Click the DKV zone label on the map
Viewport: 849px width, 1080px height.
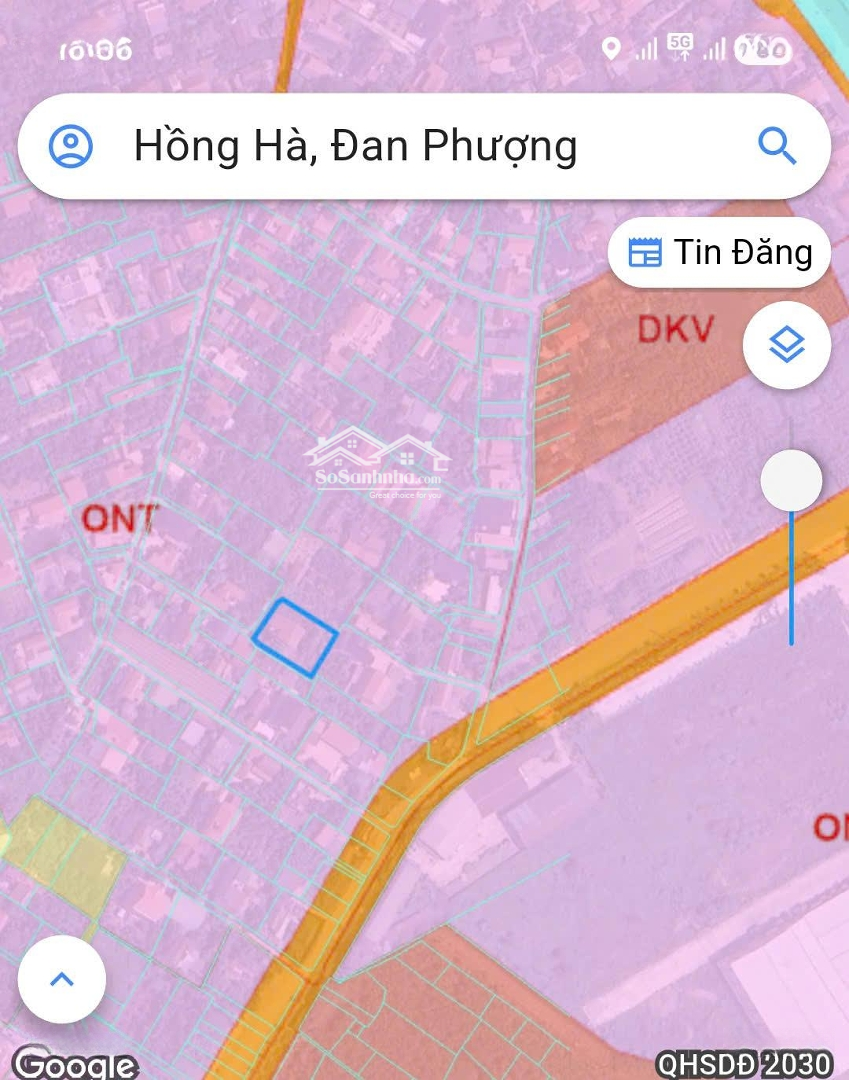tap(676, 329)
